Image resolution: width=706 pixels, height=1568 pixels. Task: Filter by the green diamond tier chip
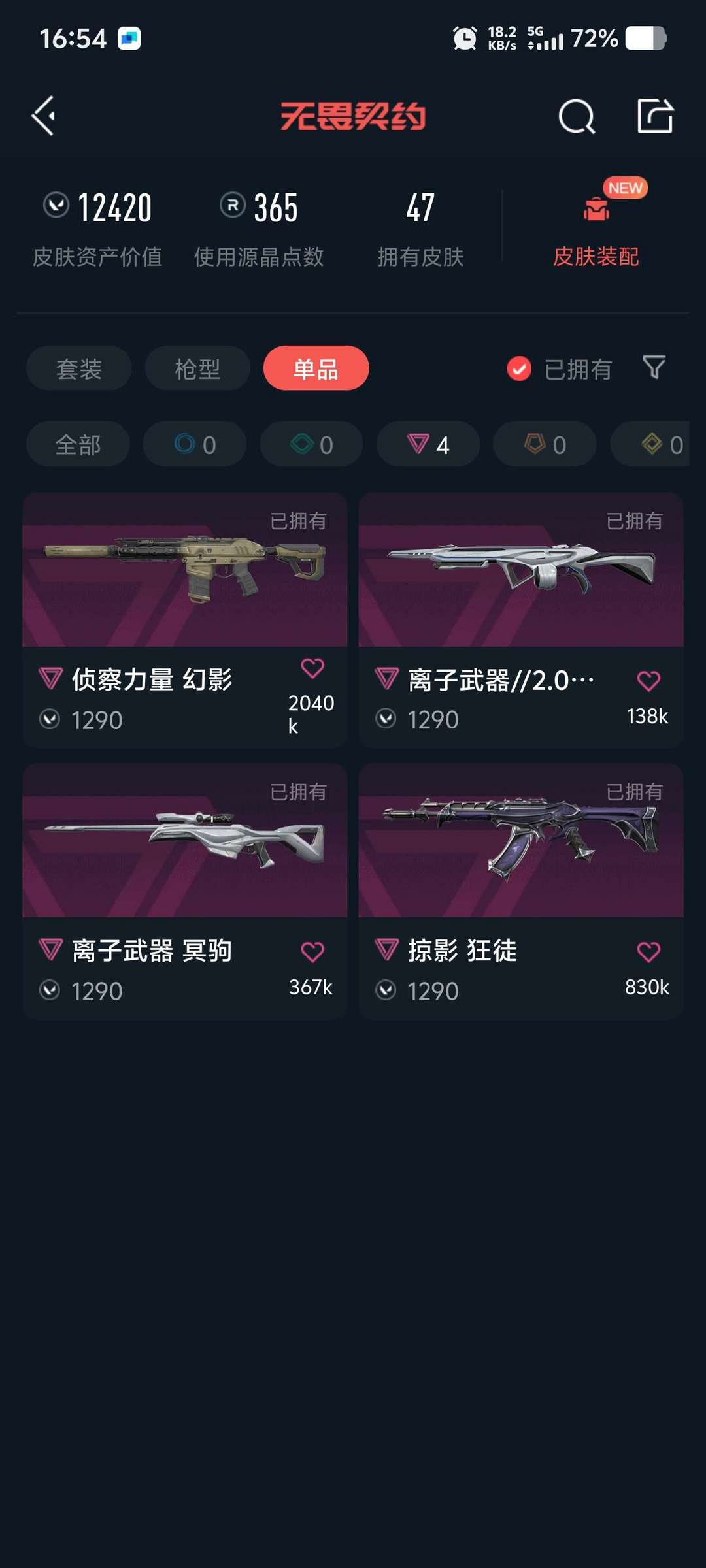tap(312, 444)
